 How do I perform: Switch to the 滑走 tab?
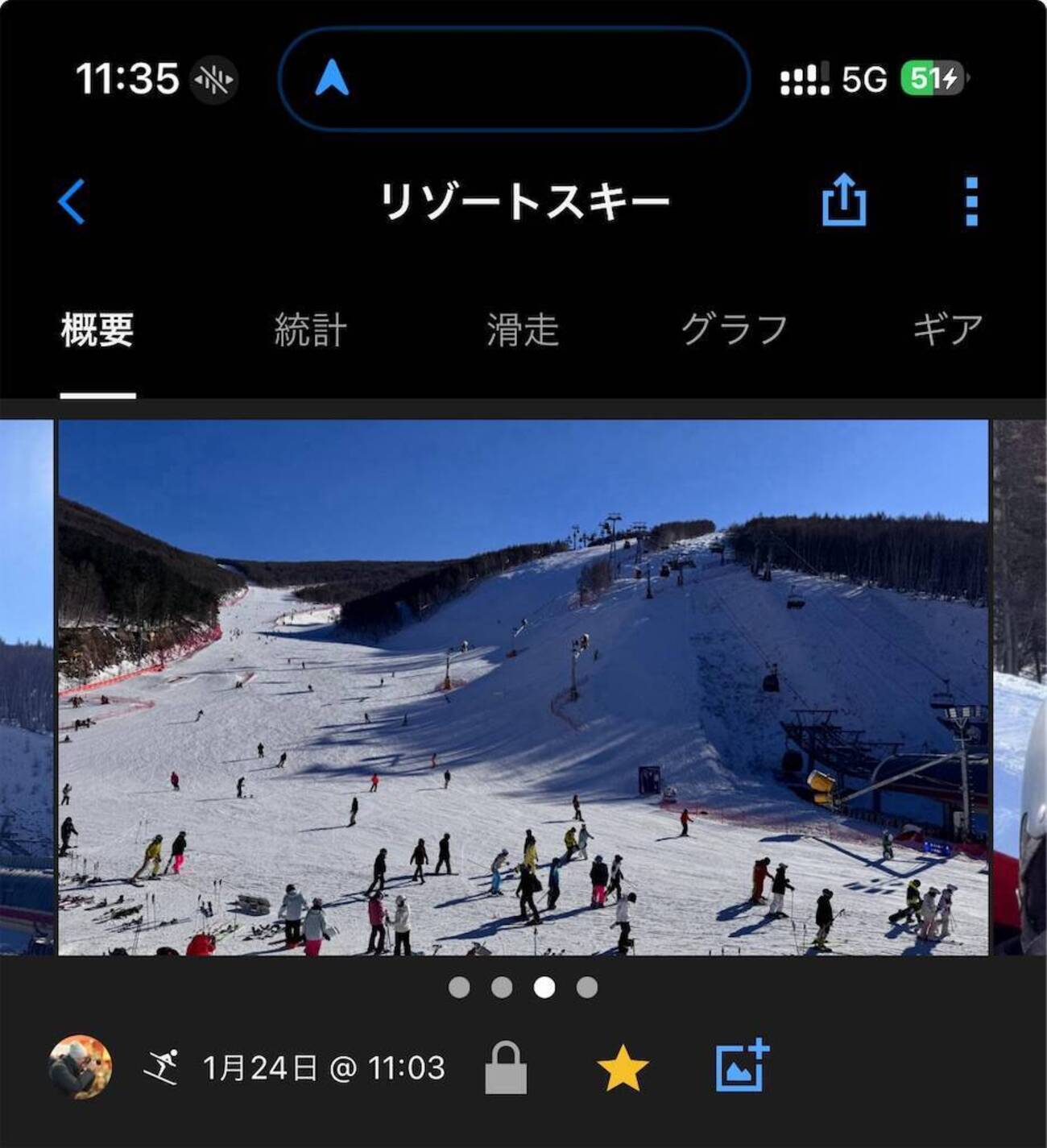[523, 329]
